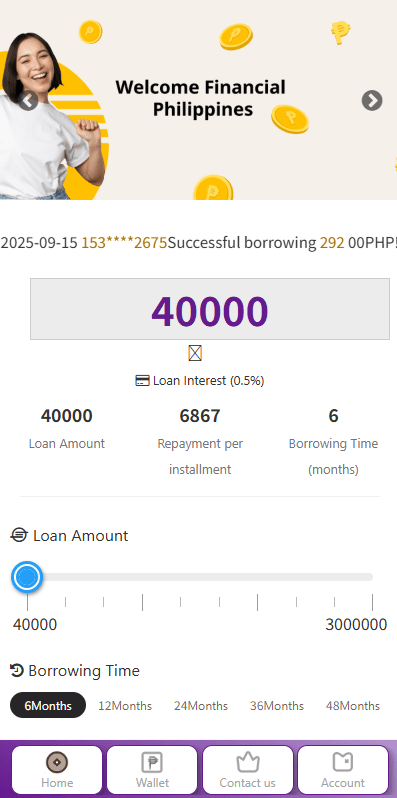Tap the Loan Amount slider handle
Screen dimensions: 397x798
point(27,577)
